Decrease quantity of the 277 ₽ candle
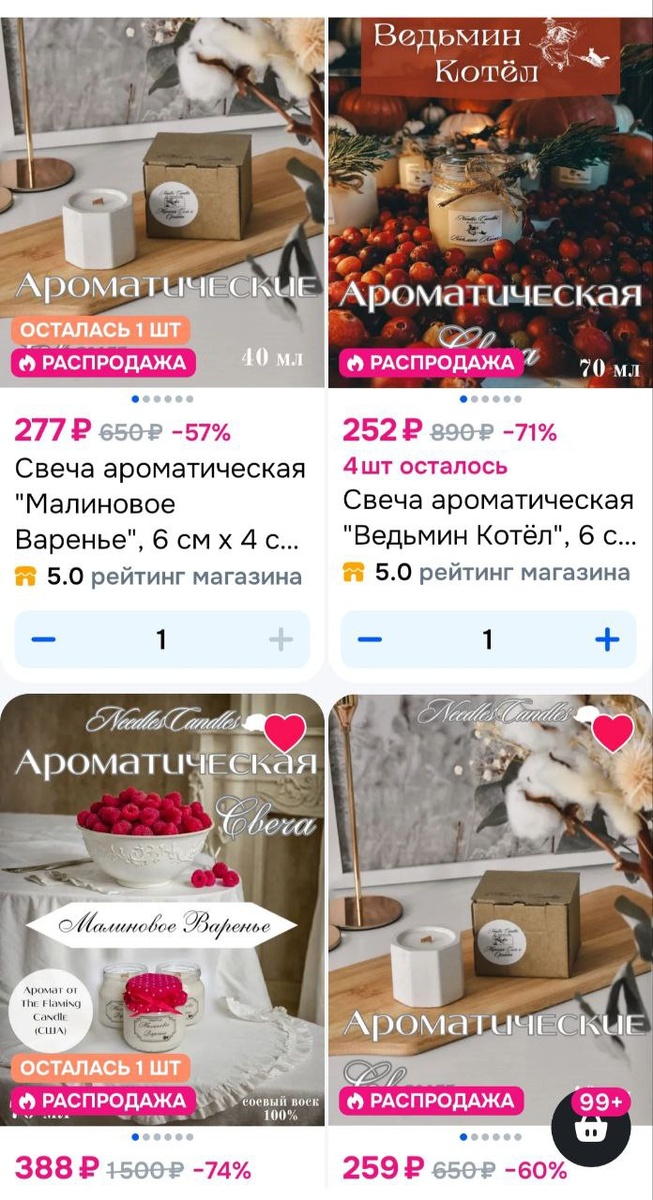 point(43,639)
